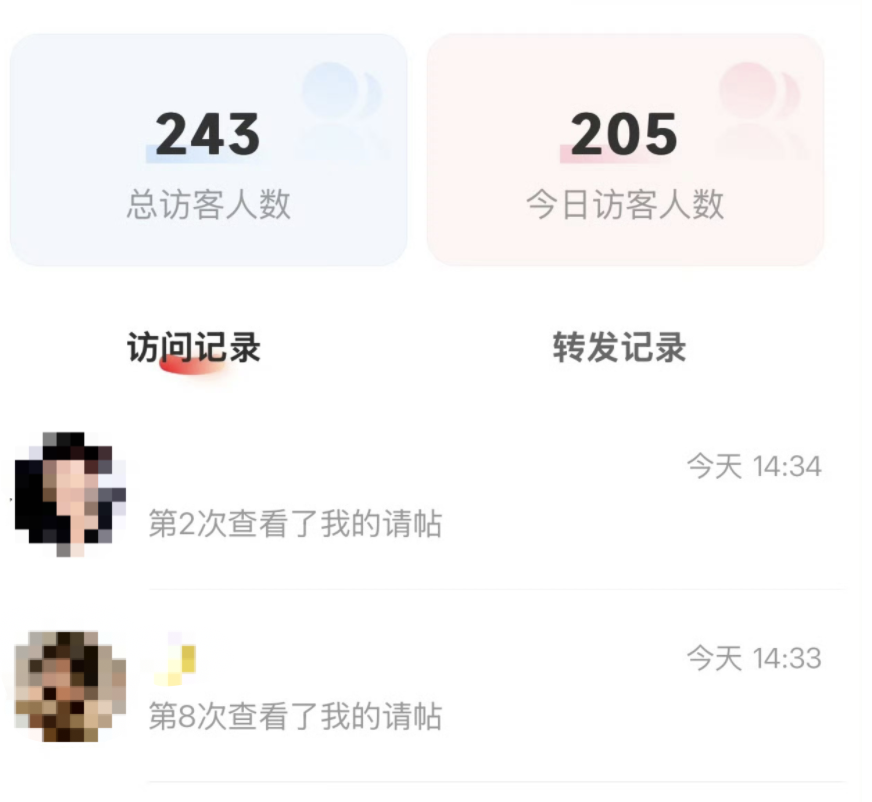Open the 总访客人数 card
The width and height of the screenshot is (872, 802).
208,150
